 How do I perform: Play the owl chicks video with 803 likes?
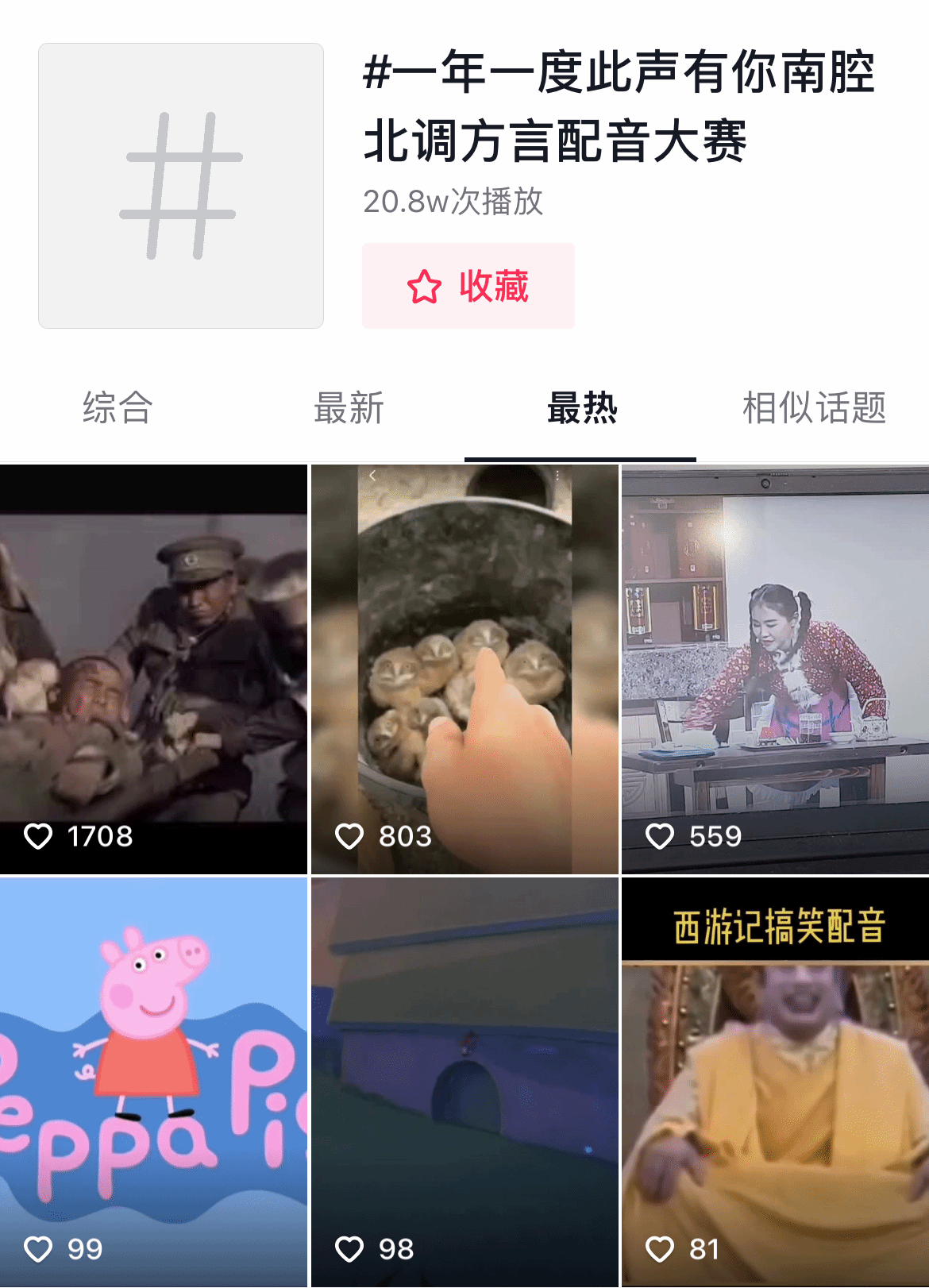(x=464, y=669)
